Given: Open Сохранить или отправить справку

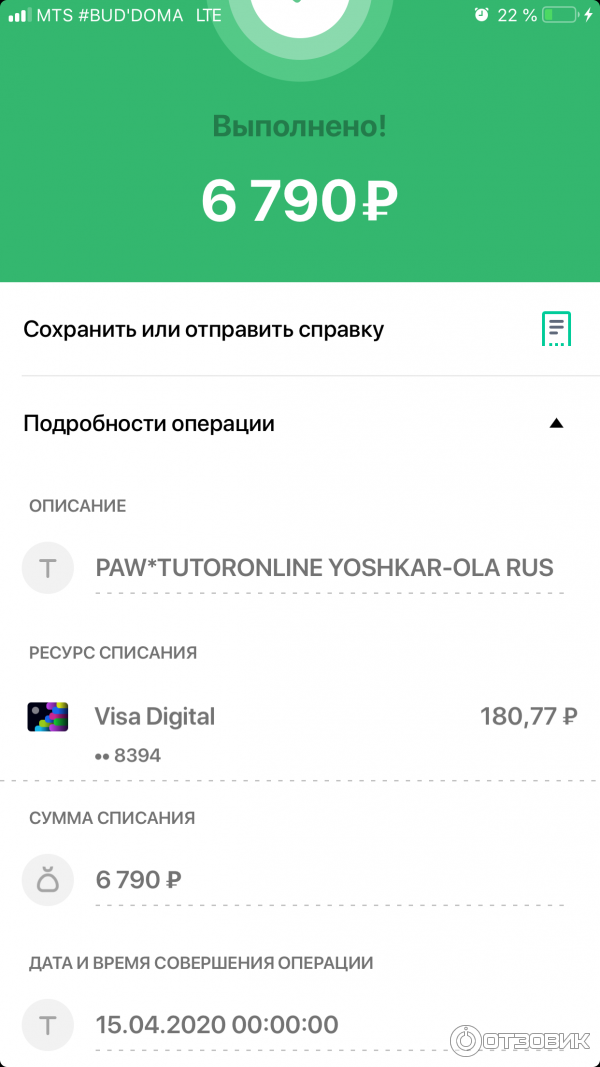Looking at the screenshot, I should [x=203, y=329].
